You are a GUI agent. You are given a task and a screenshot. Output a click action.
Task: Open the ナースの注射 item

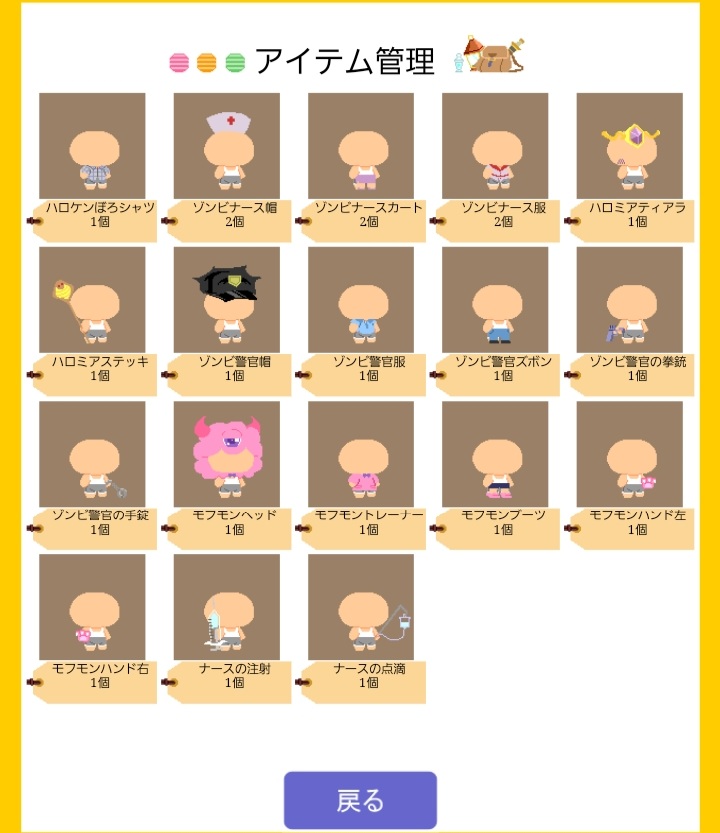(227, 608)
